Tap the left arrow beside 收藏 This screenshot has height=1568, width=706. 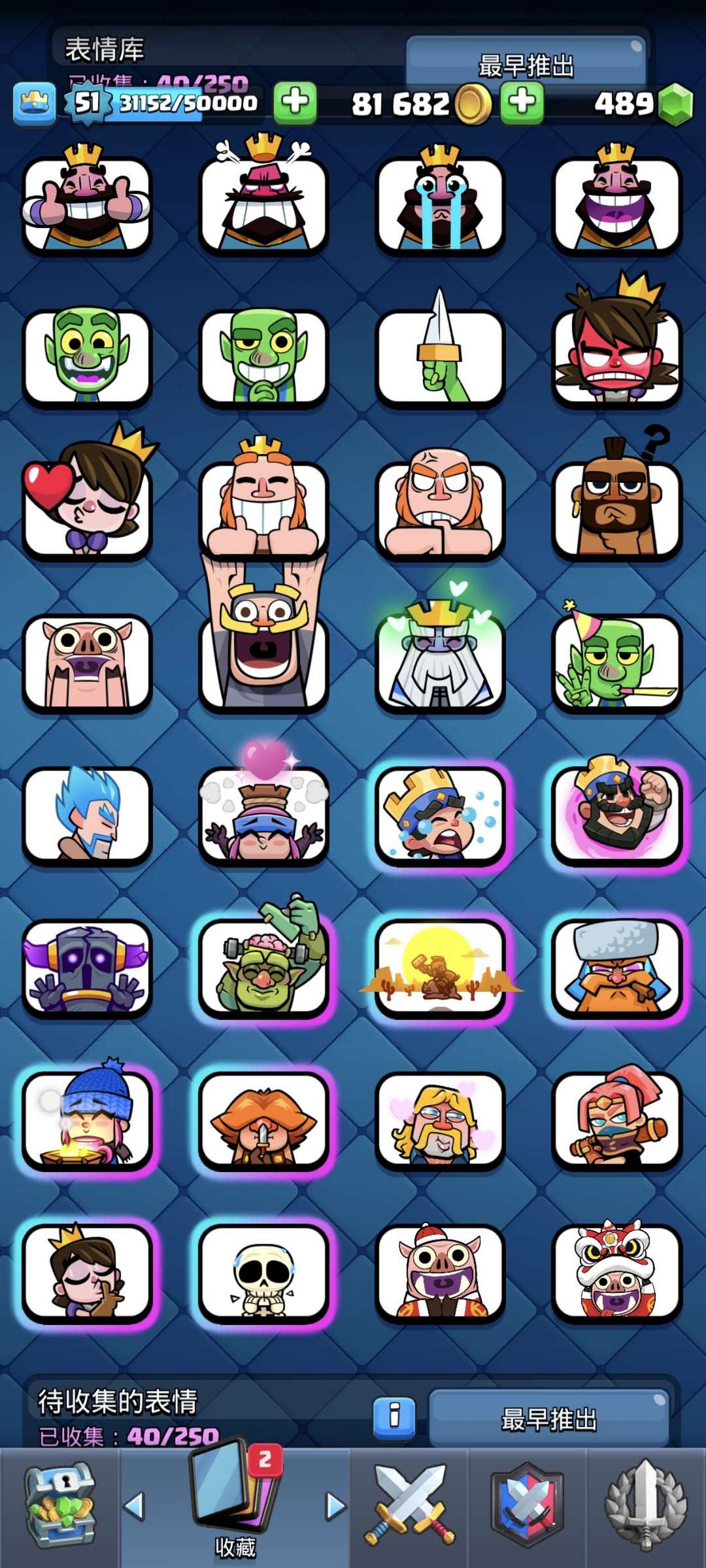(x=134, y=1506)
